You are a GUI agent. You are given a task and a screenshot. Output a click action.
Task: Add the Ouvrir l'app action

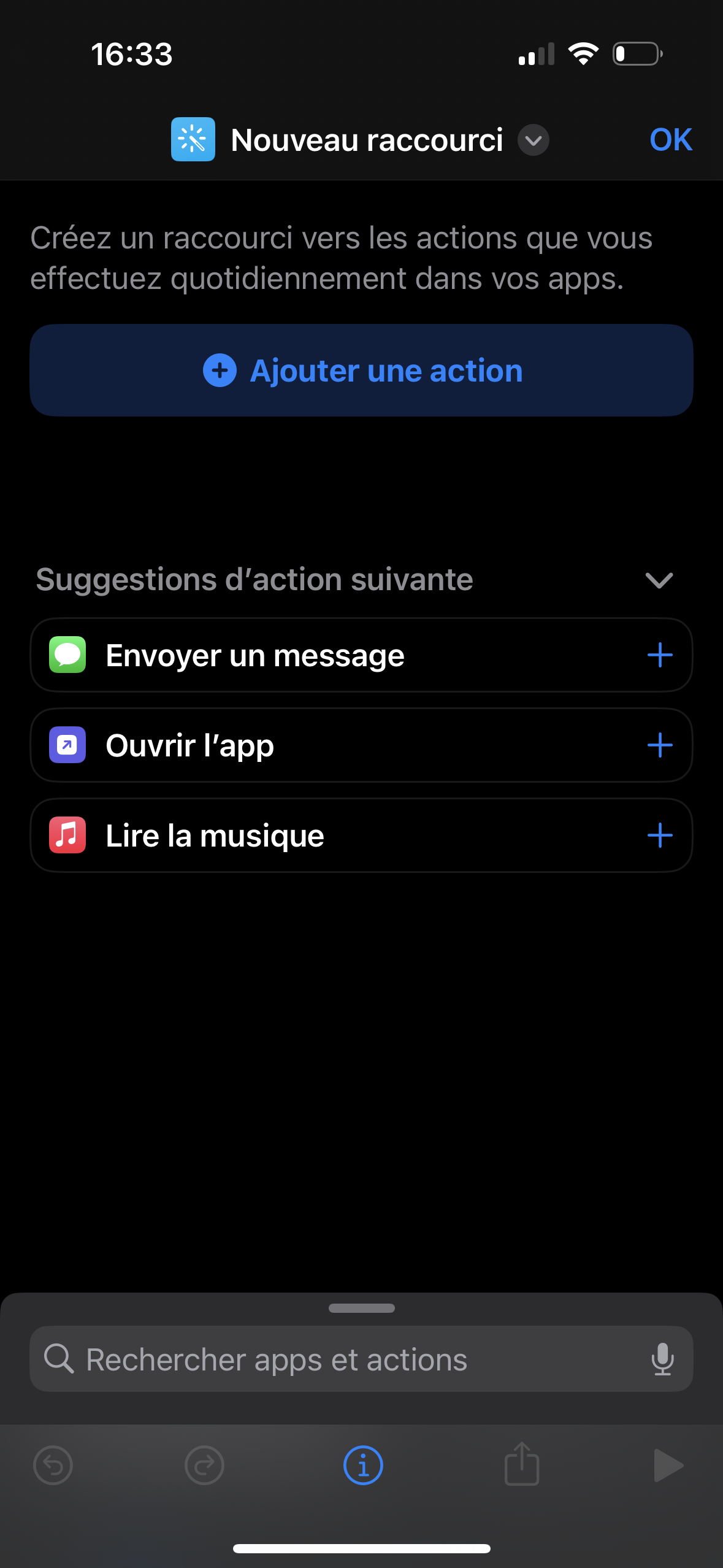[660, 745]
